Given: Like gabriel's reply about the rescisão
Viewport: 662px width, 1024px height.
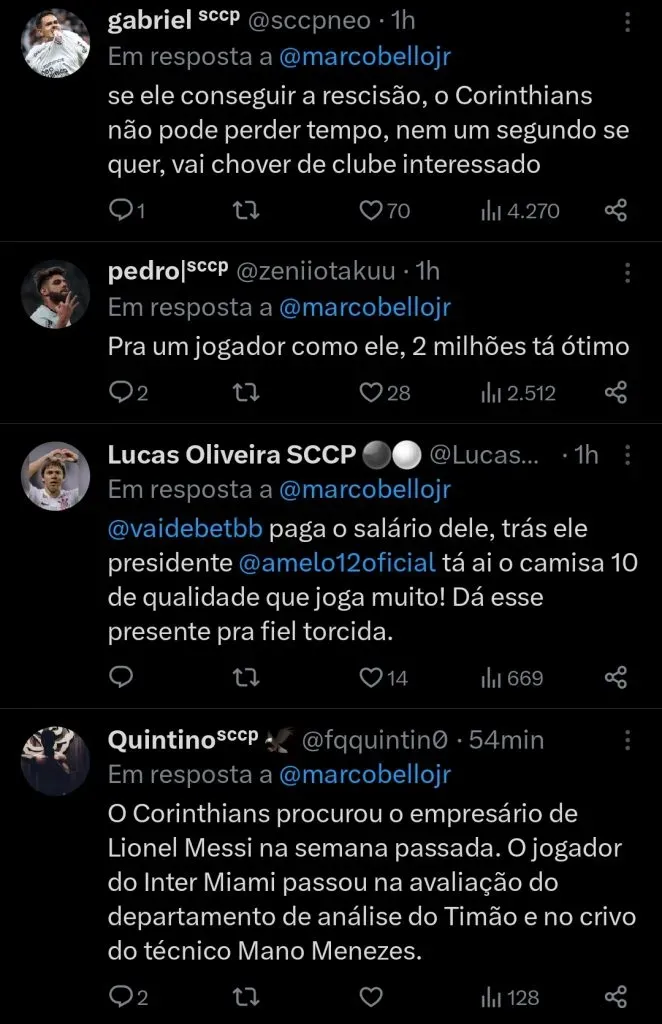Looking at the screenshot, I should tap(371, 211).
